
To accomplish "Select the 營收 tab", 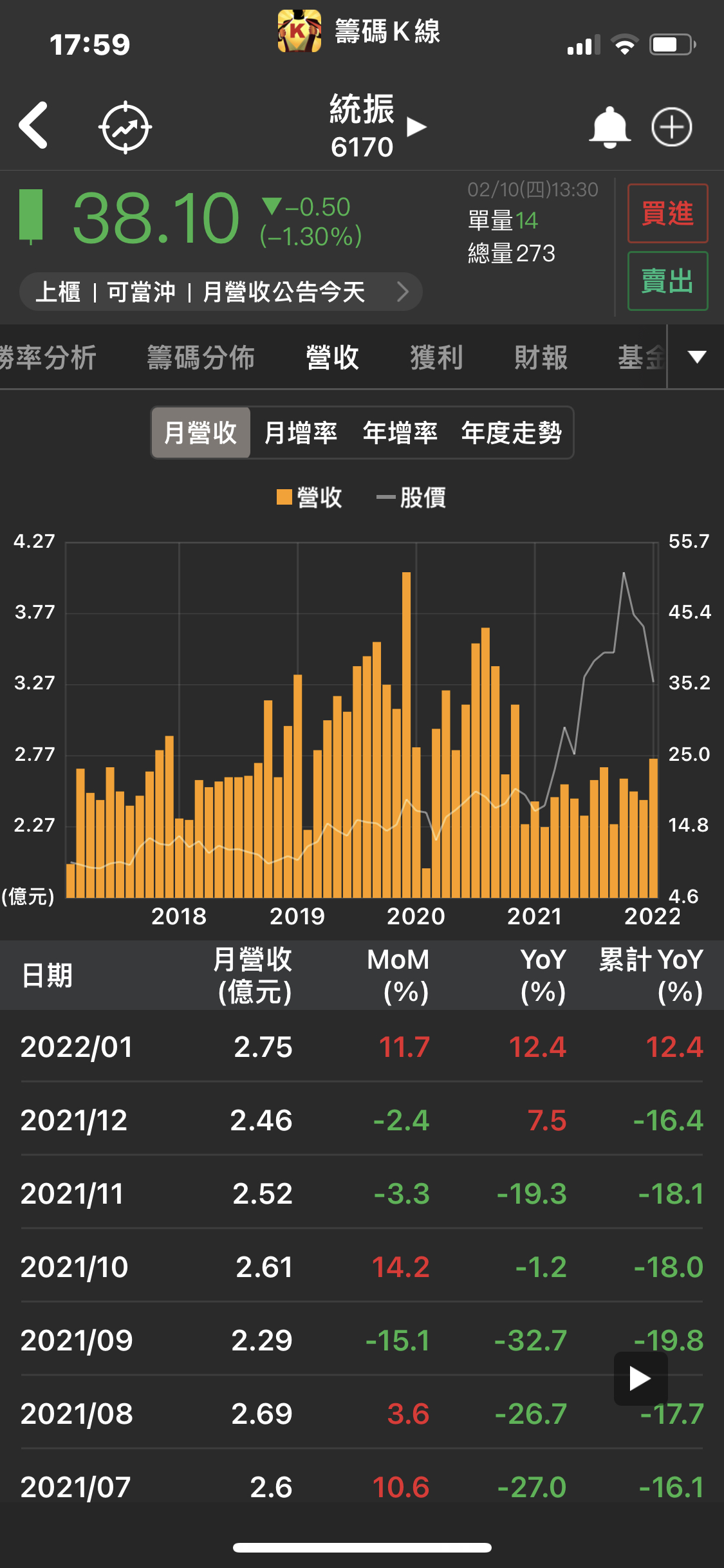I will coord(332,358).
